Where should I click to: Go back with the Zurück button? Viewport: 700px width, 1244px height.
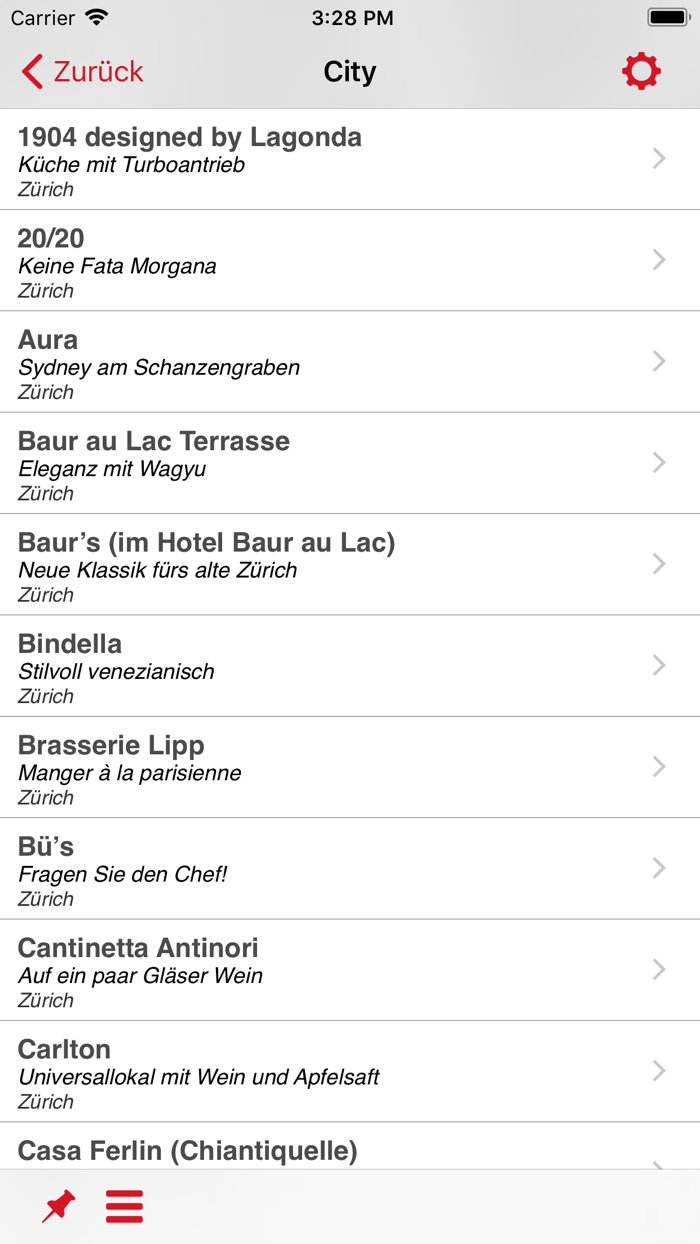(82, 72)
